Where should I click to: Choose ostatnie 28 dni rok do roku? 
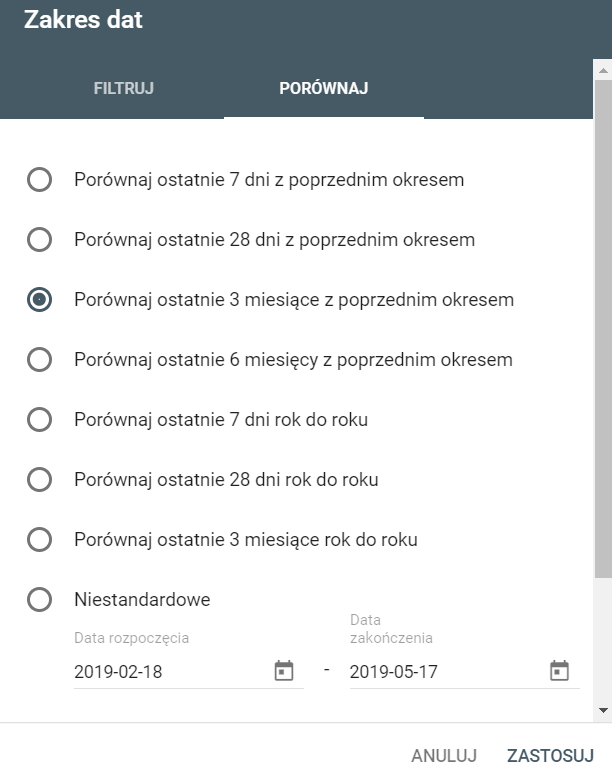click(39, 480)
